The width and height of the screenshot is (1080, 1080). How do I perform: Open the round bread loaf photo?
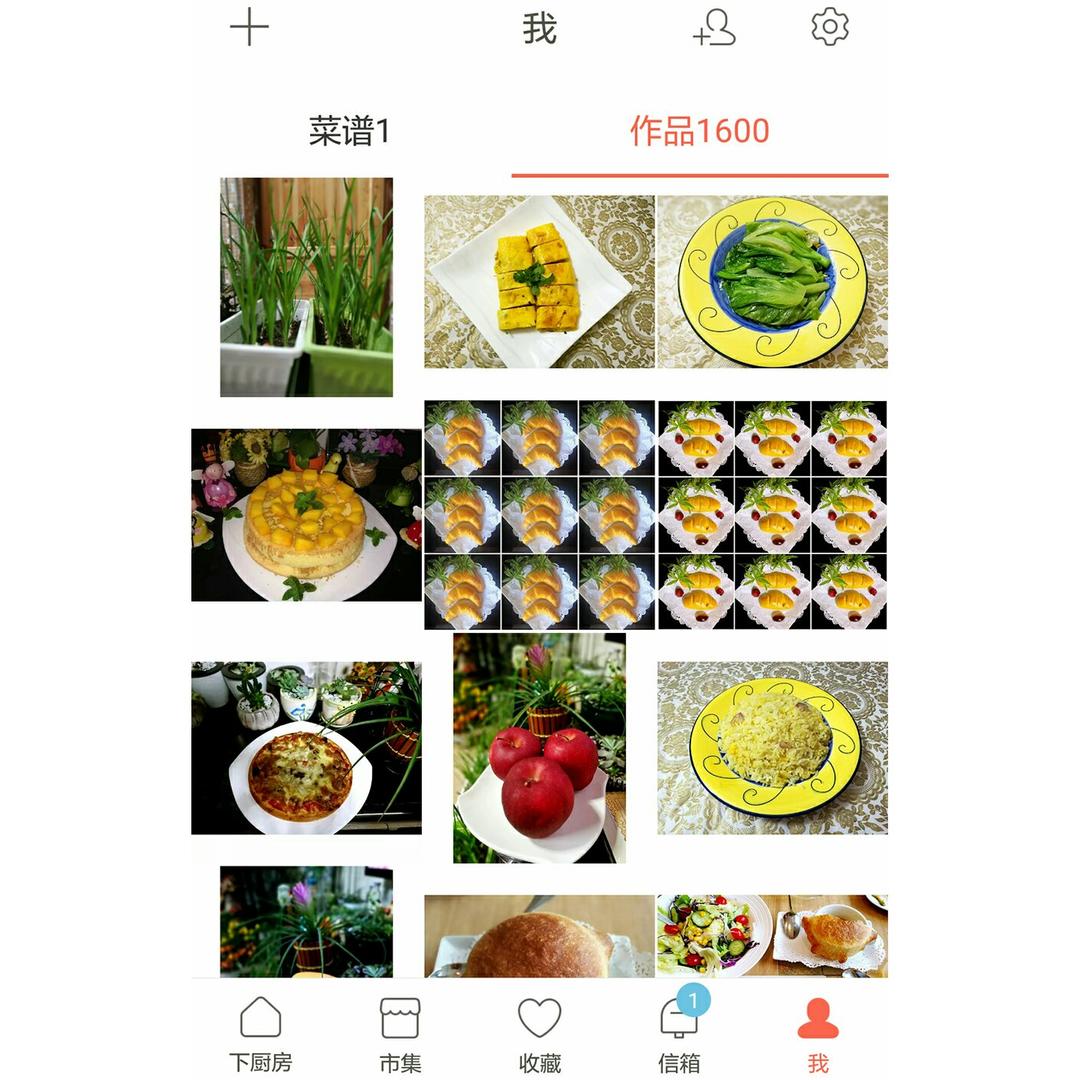pyautogui.click(x=539, y=936)
